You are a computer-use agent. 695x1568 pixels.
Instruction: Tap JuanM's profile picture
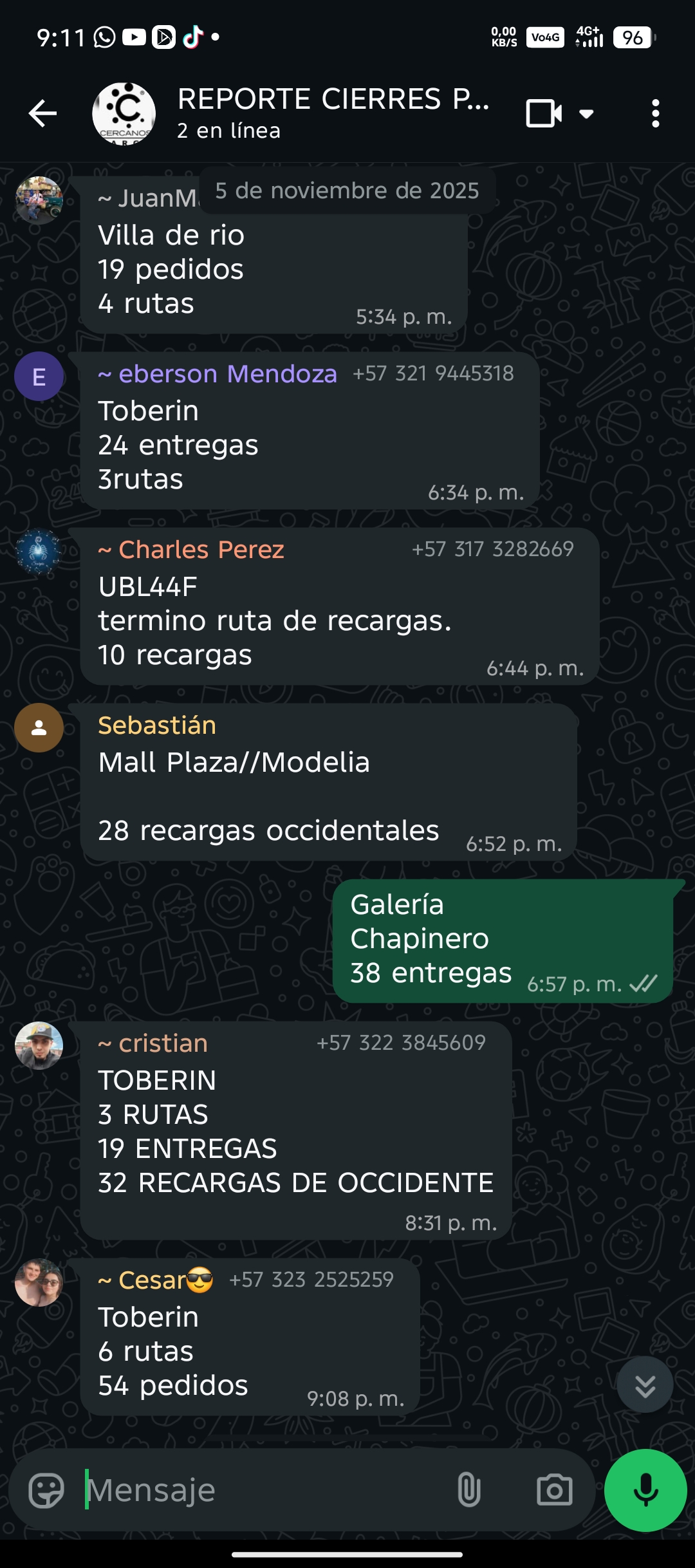coord(39,200)
